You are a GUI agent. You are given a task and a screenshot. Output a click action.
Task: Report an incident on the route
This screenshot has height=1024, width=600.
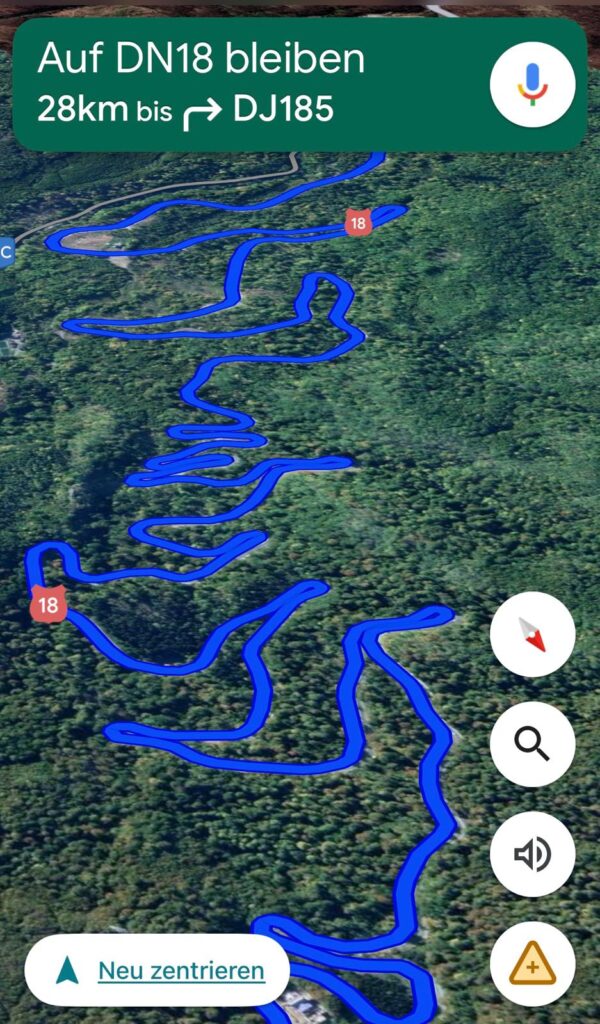532,964
